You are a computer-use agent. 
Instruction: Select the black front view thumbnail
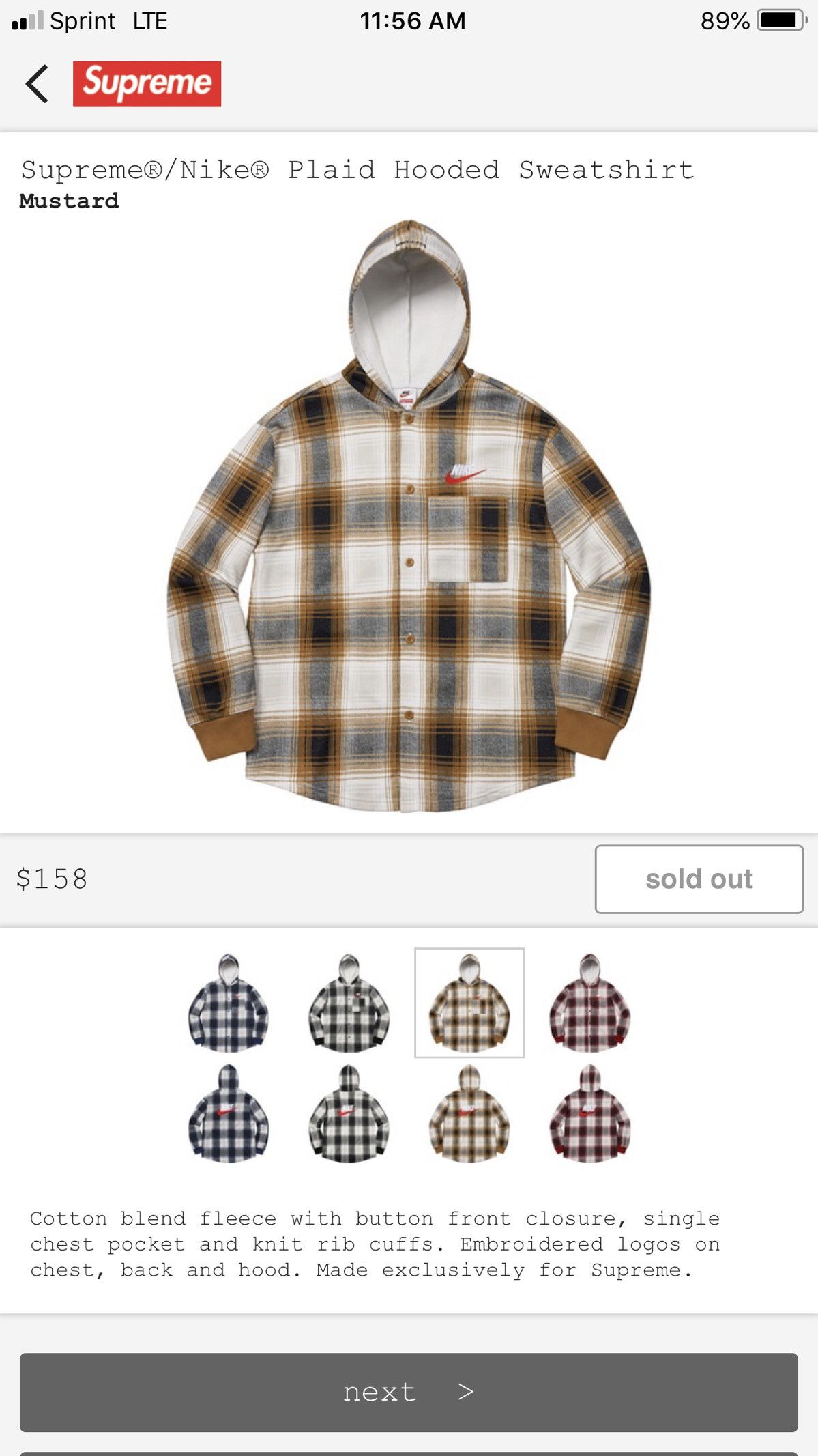click(349, 1003)
